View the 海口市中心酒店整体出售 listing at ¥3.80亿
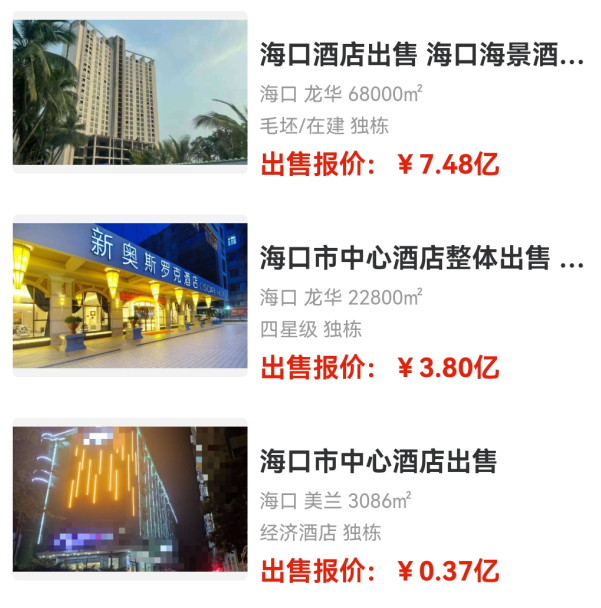This screenshot has width=601, height=608. click(420, 259)
